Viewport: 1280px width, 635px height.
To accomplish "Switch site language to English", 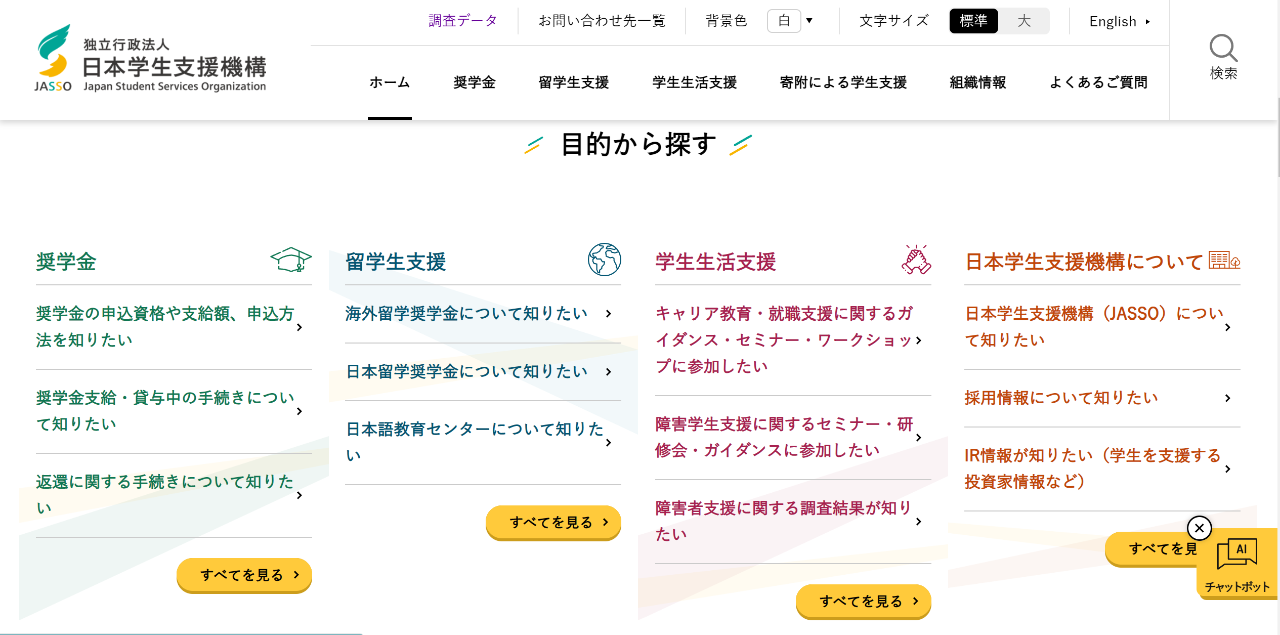I will coord(1119,21).
